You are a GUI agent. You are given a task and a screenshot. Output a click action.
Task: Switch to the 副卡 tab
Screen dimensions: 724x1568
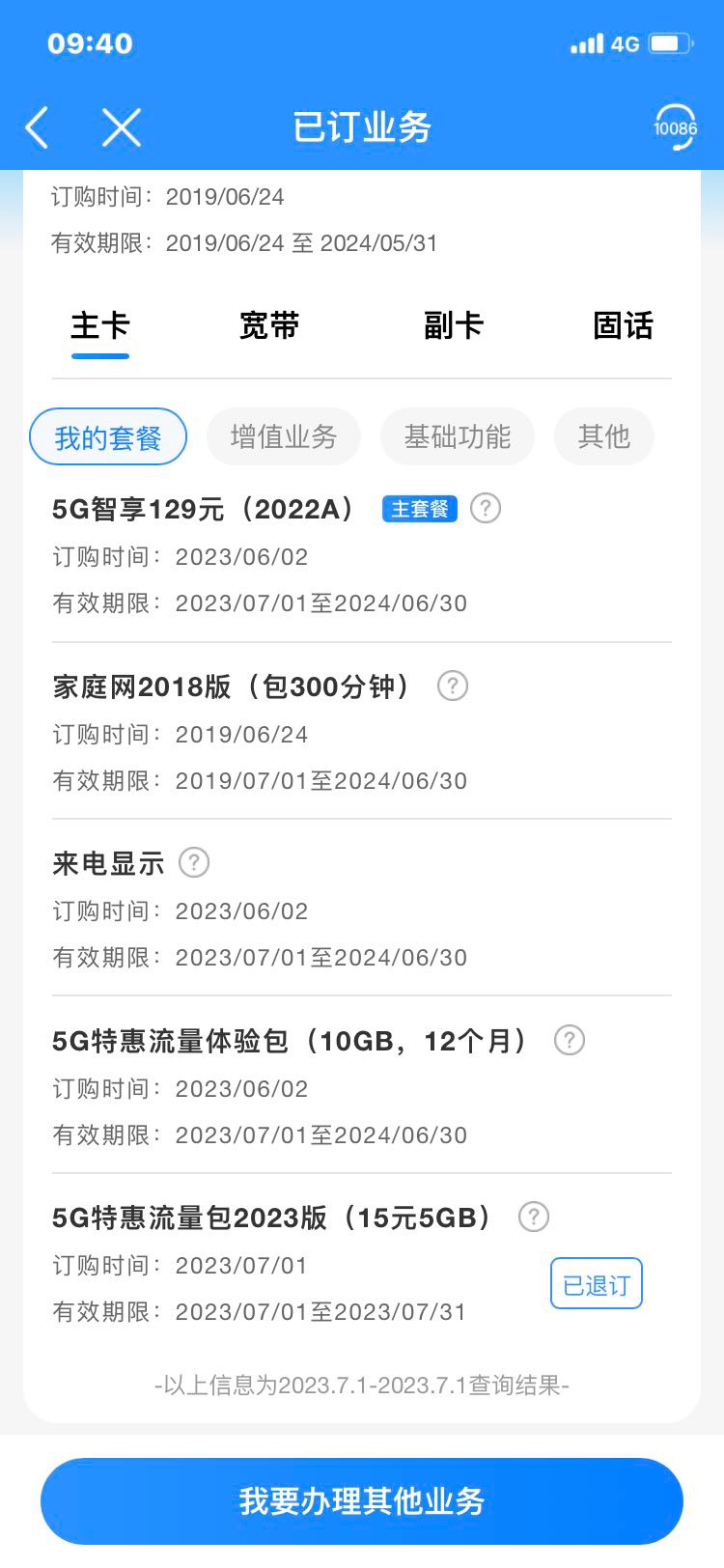(453, 325)
